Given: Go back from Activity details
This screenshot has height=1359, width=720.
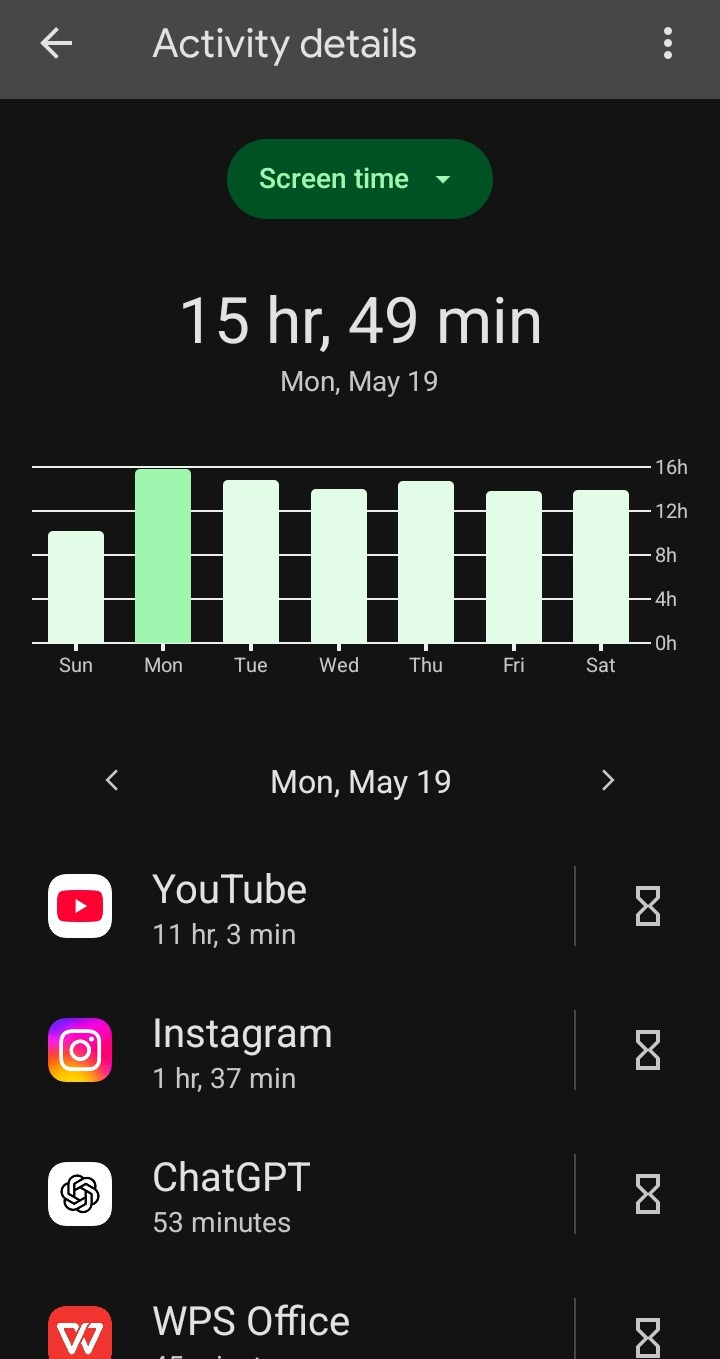Looking at the screenshot, I should coord(56,44).
